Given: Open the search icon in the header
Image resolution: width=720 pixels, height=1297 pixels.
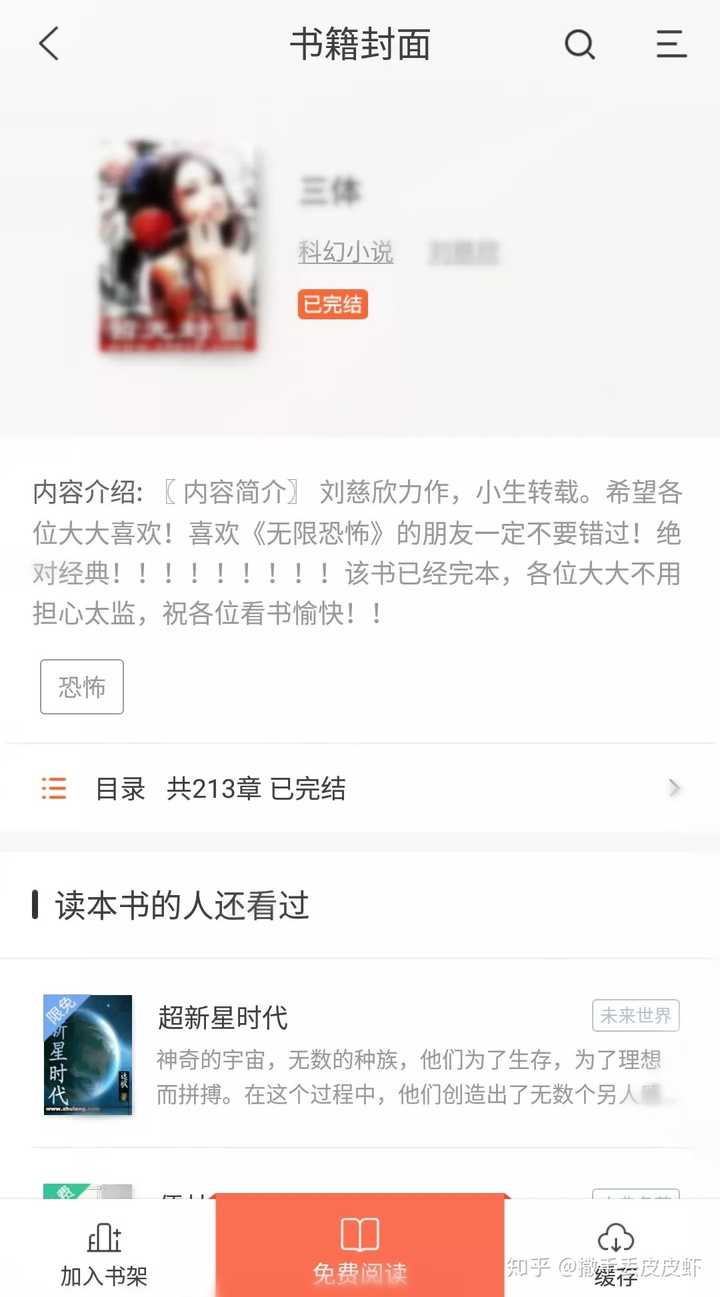Looking at the screenshot, I should coord(580,45).
